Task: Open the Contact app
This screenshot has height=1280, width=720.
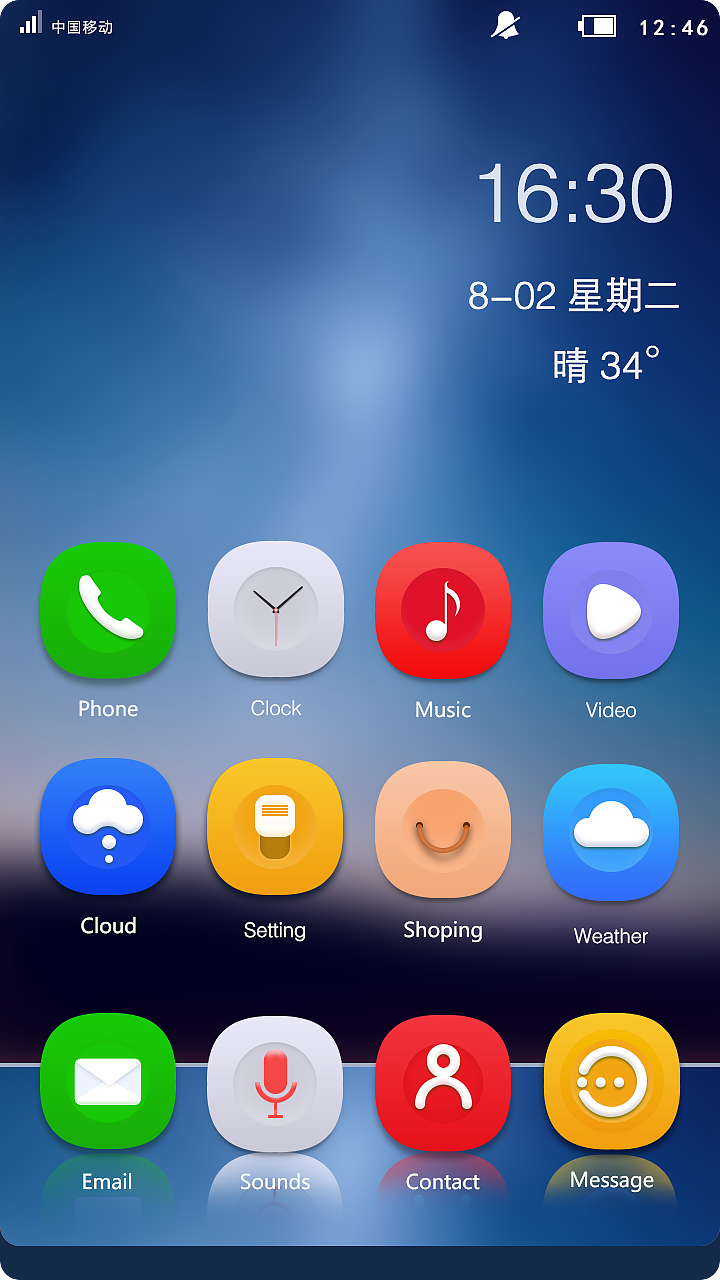Action: pos(443,1082)
